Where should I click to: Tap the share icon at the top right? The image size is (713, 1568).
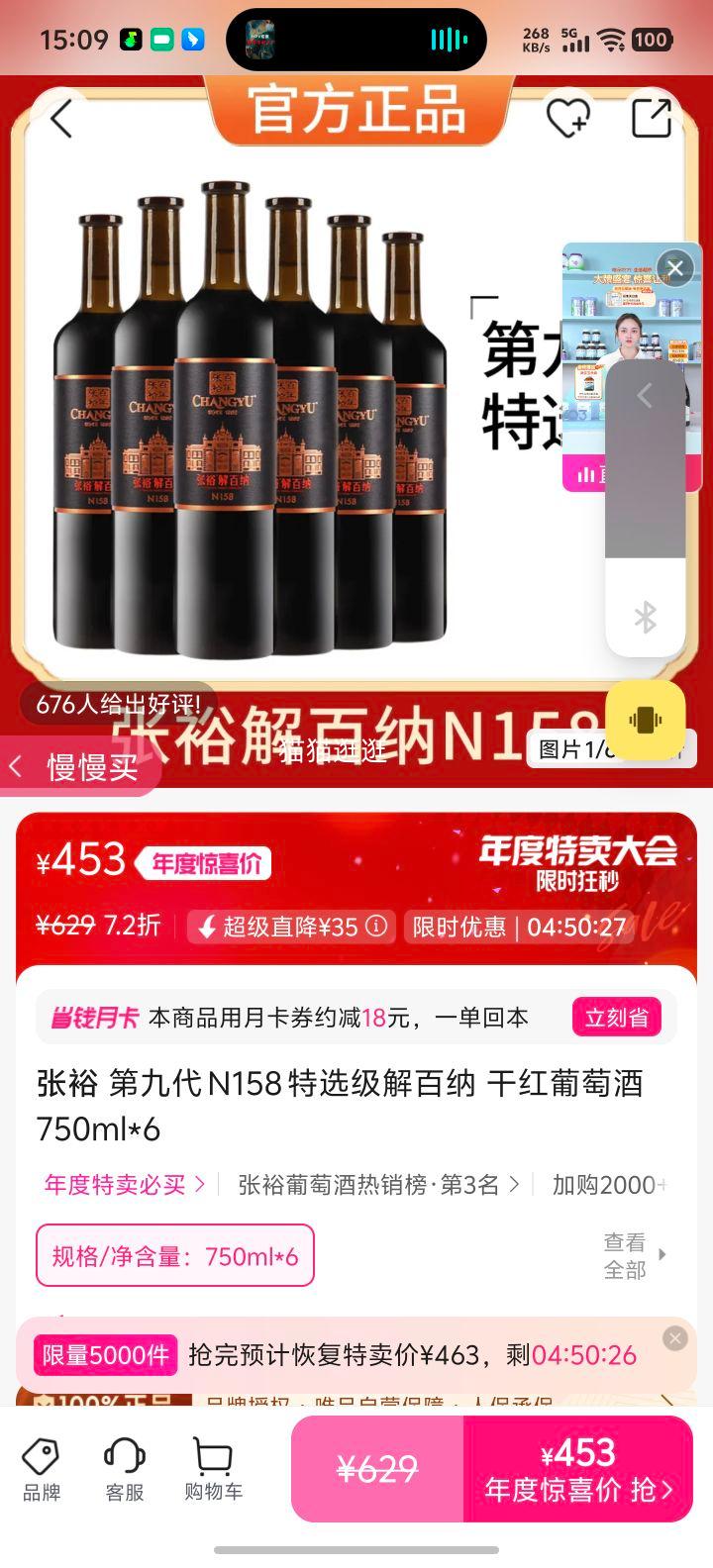click(x=653, y=118)
